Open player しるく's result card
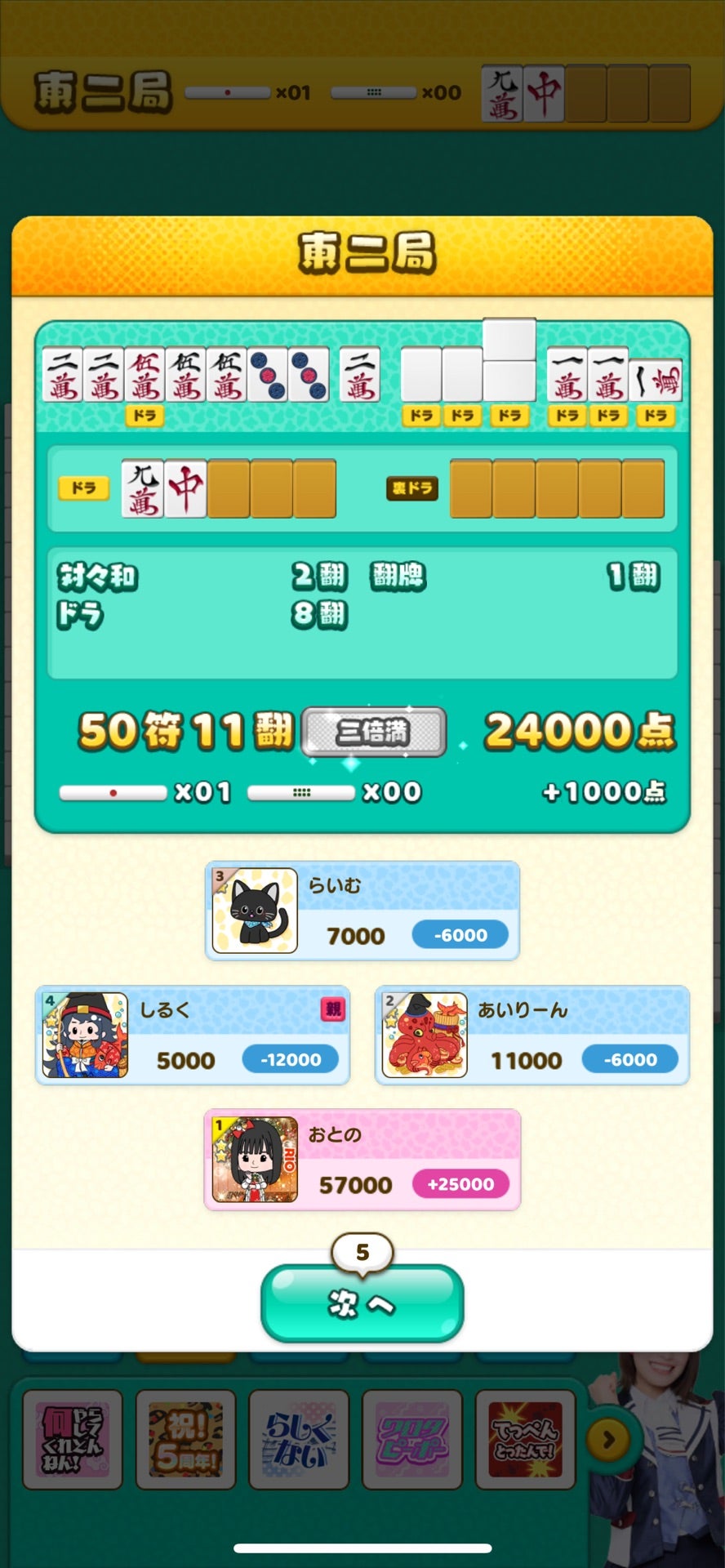This screenshot has width=725, height=1568. pyautogui.click(x=193, y=1036)
